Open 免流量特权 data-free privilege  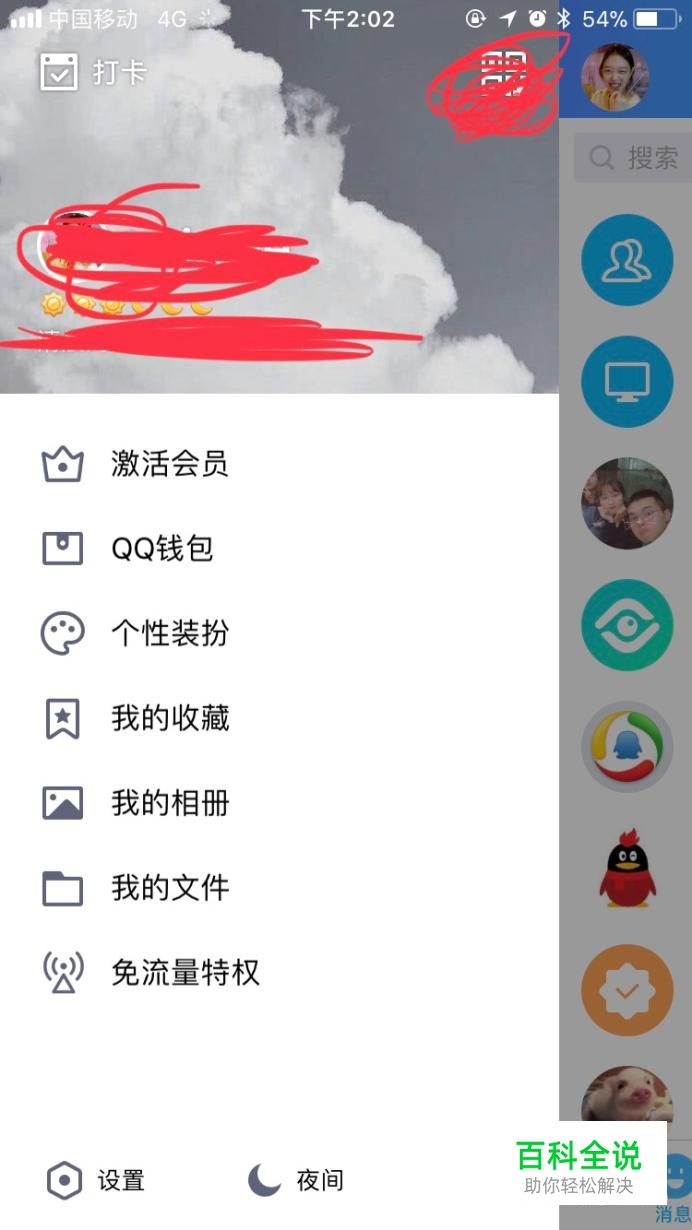pos(184,973)
